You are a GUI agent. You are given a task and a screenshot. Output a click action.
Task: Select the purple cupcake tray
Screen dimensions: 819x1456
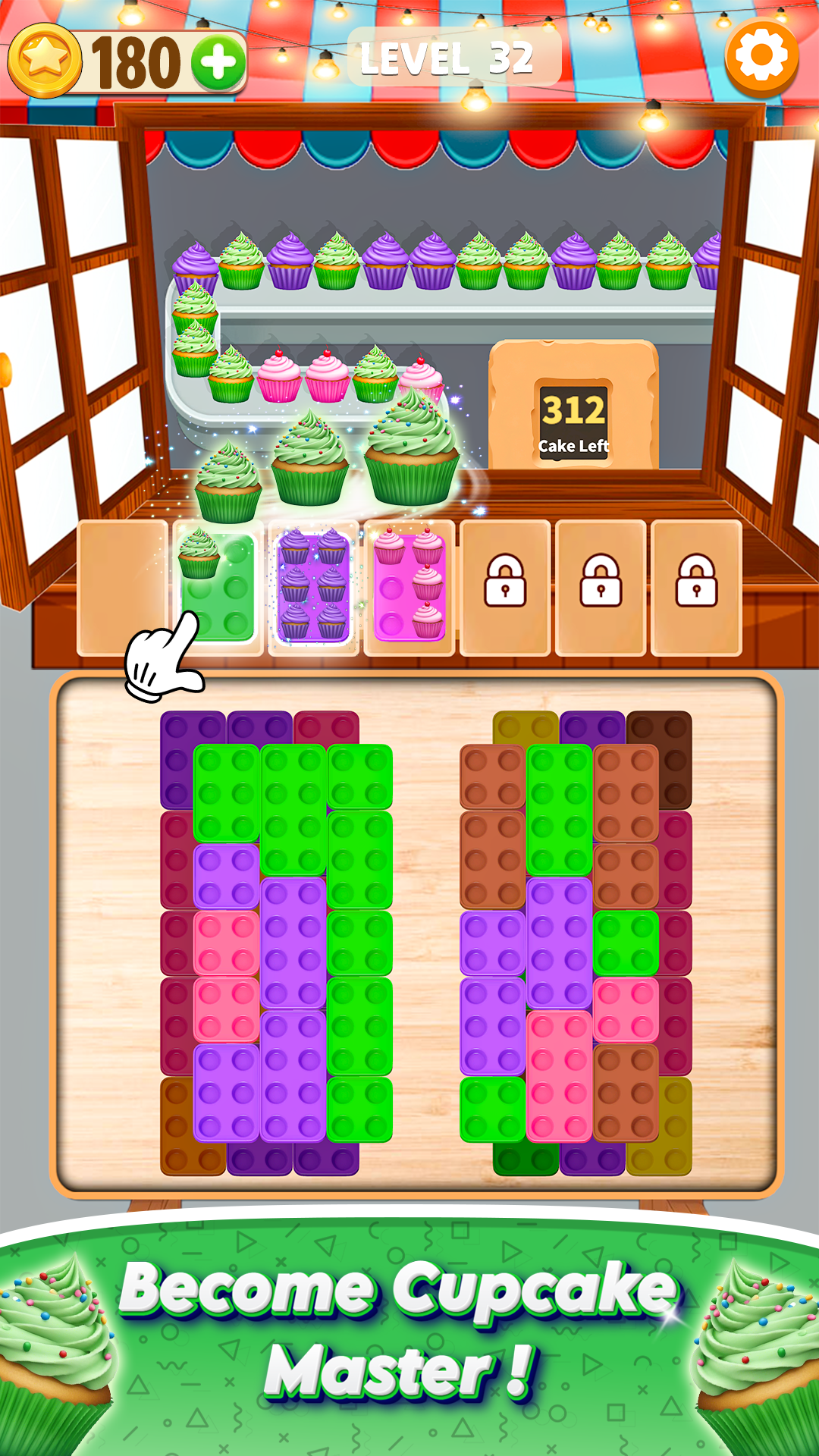[313, 586]
